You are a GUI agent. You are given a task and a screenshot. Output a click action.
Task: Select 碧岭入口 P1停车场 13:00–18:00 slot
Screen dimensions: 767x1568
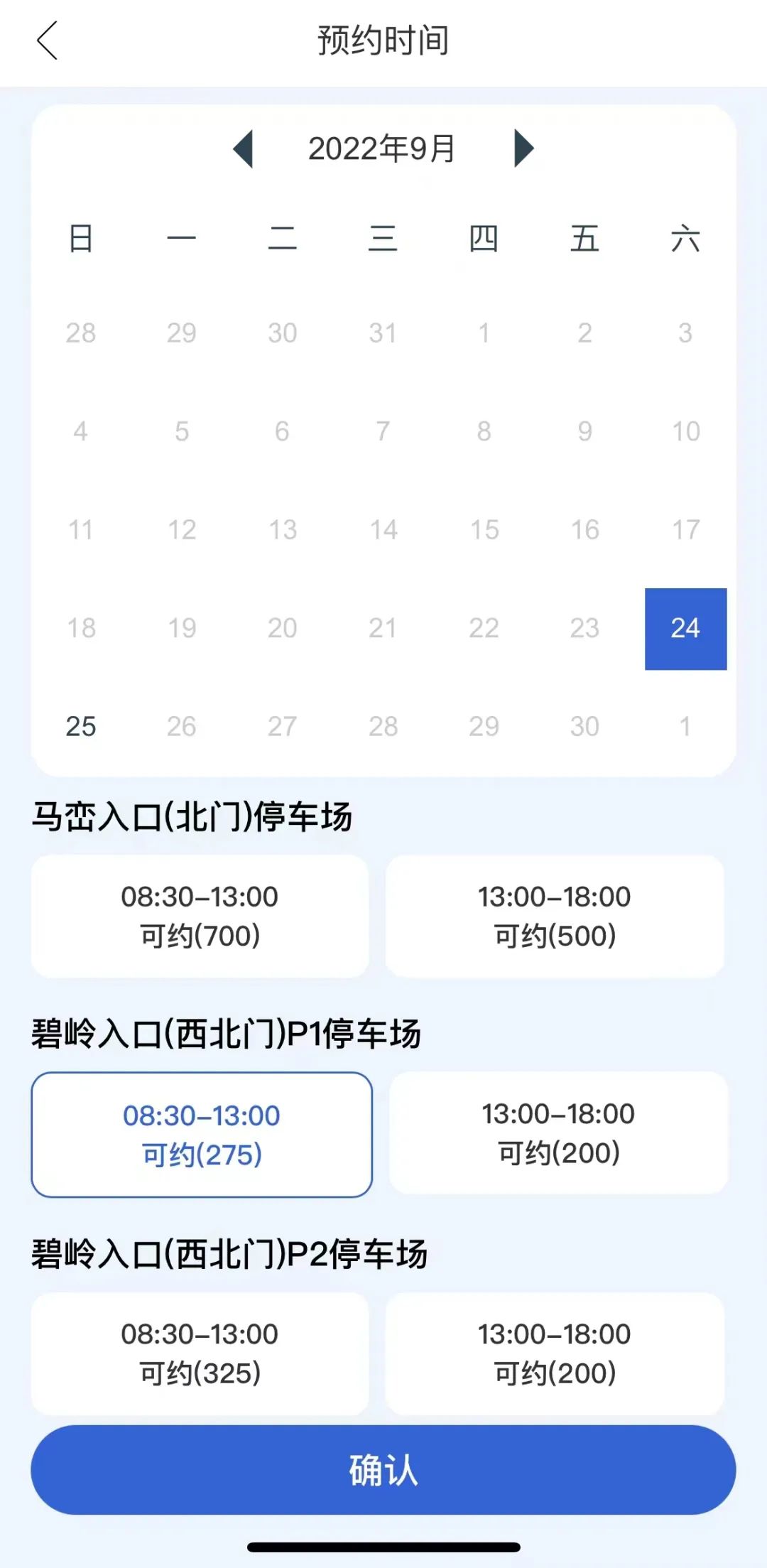tap(558, 1133)
